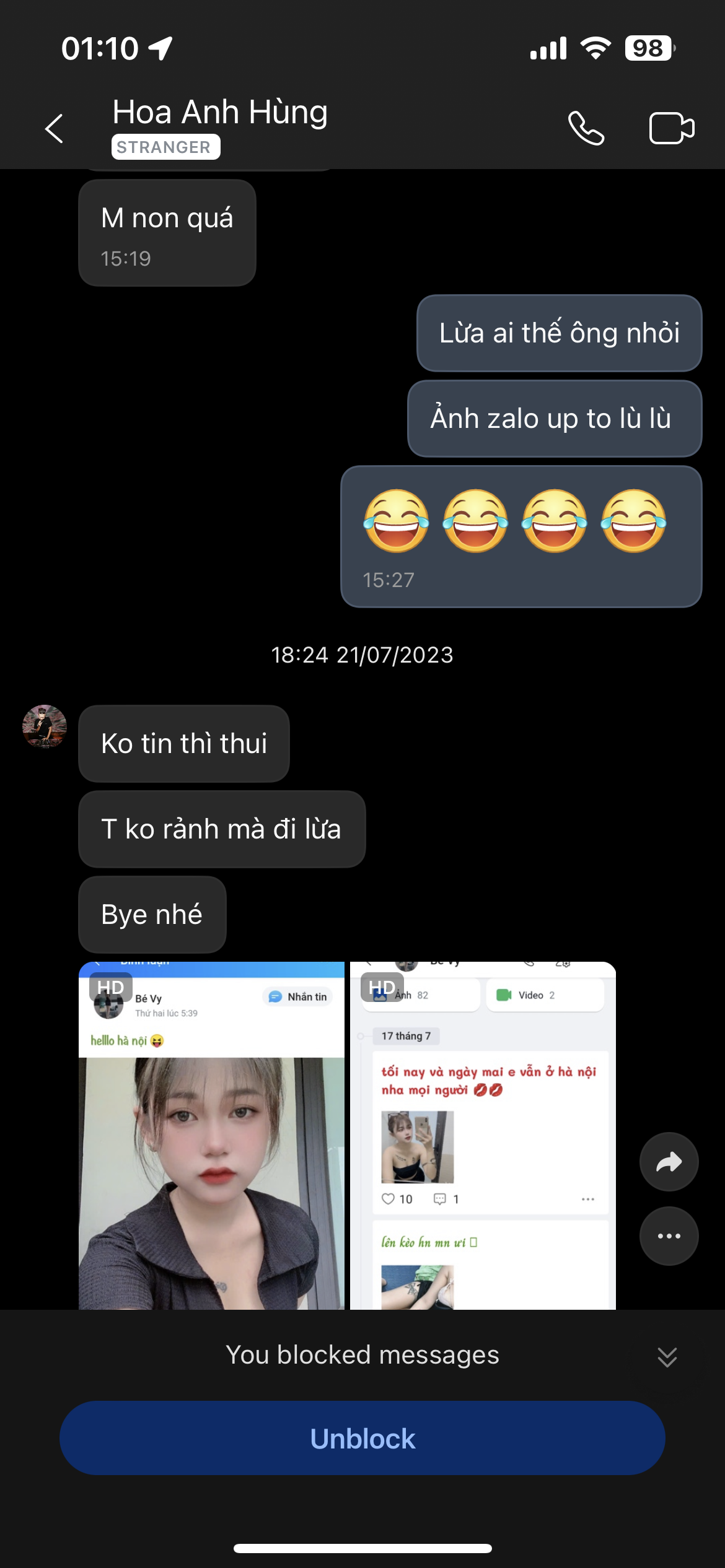
Task: Forward the shared photos with the arrow icon
Action: point(669,1162)
